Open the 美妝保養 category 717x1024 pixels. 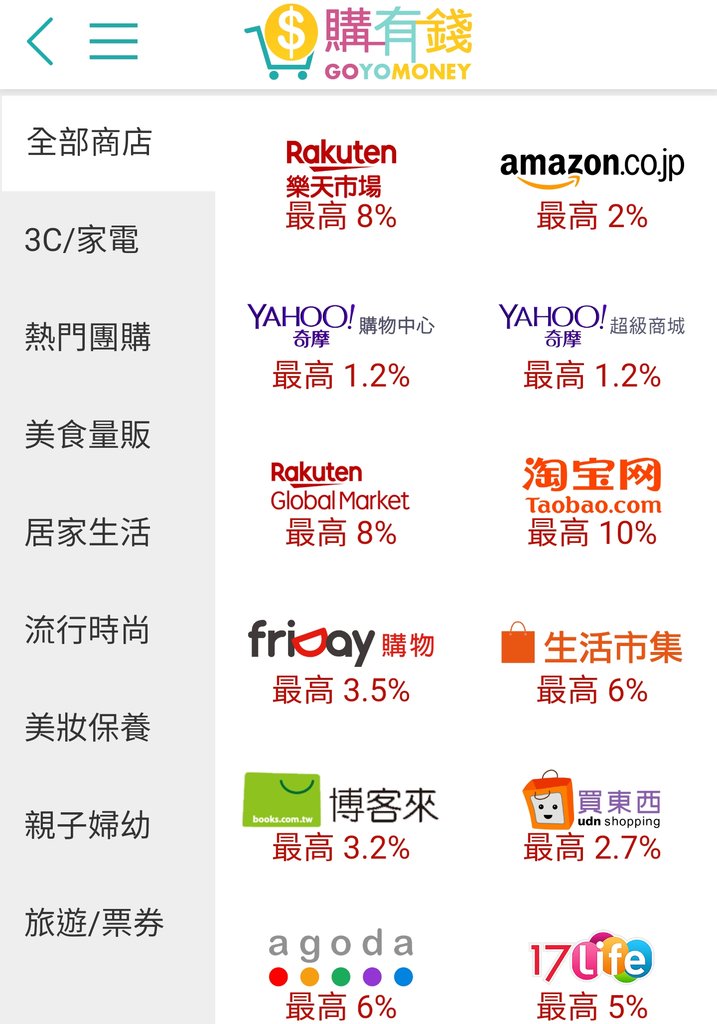pyautogui.click(x=88, y=728)
